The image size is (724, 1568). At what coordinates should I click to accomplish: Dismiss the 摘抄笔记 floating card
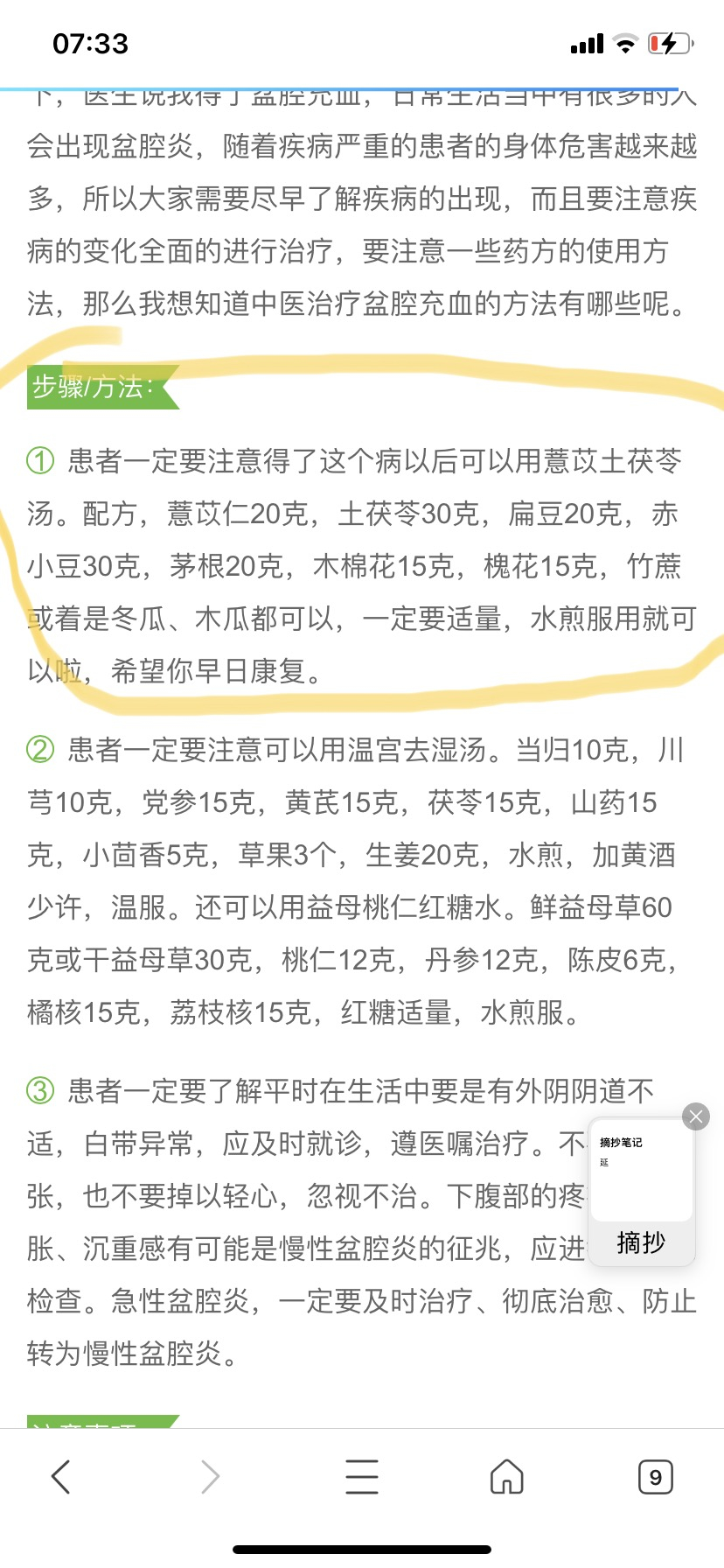[x=696, y=1116]
